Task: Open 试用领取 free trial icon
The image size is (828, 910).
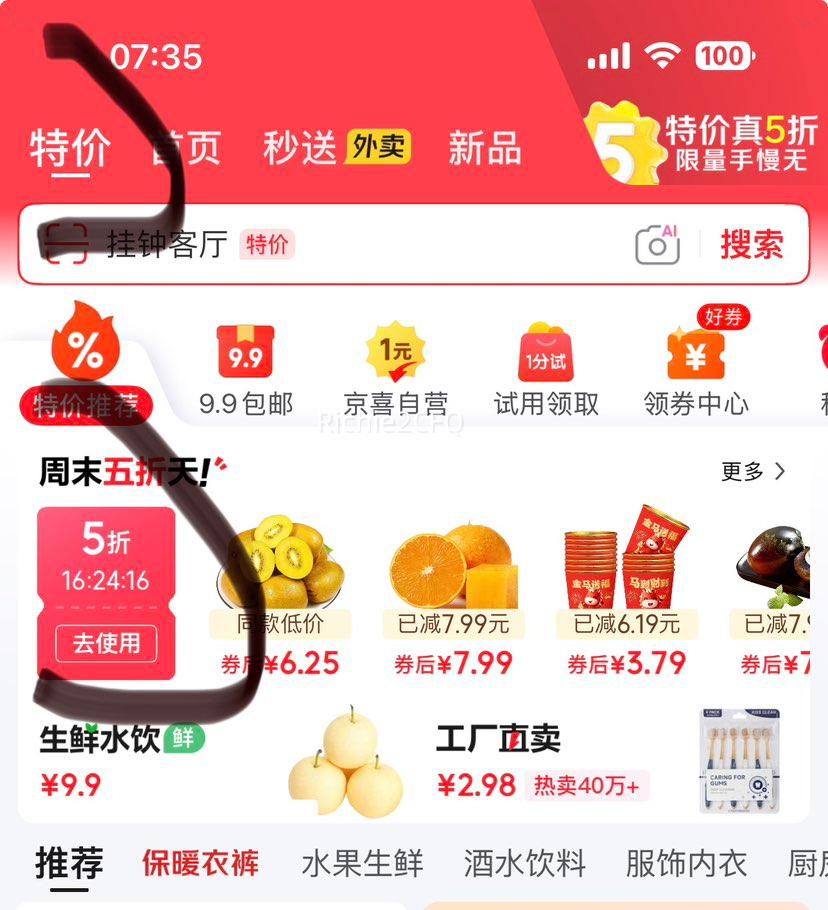Action: 544,355
